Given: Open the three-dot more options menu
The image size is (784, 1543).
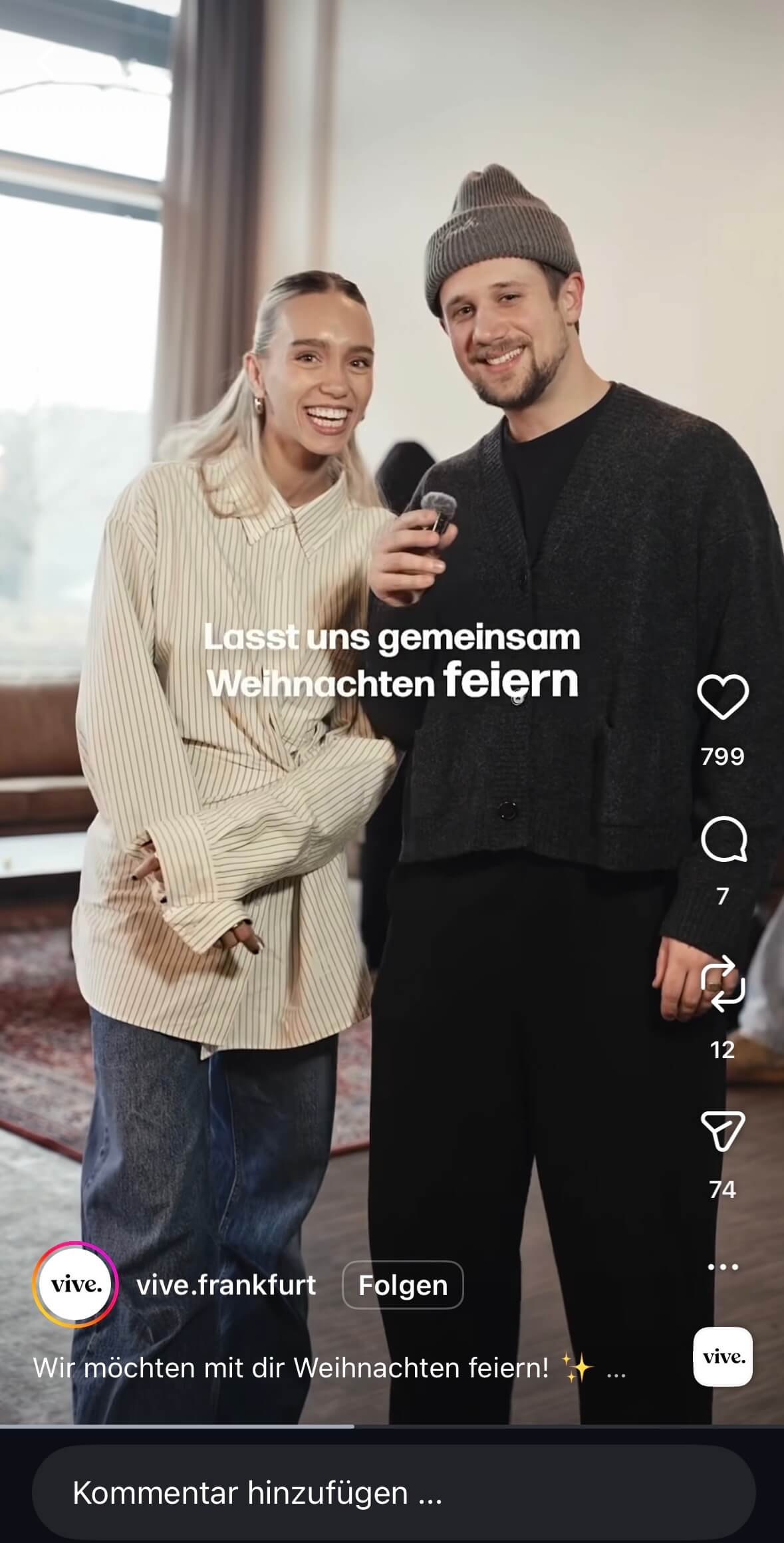Looking at the screenshot, I should (x=722, y=1267).
